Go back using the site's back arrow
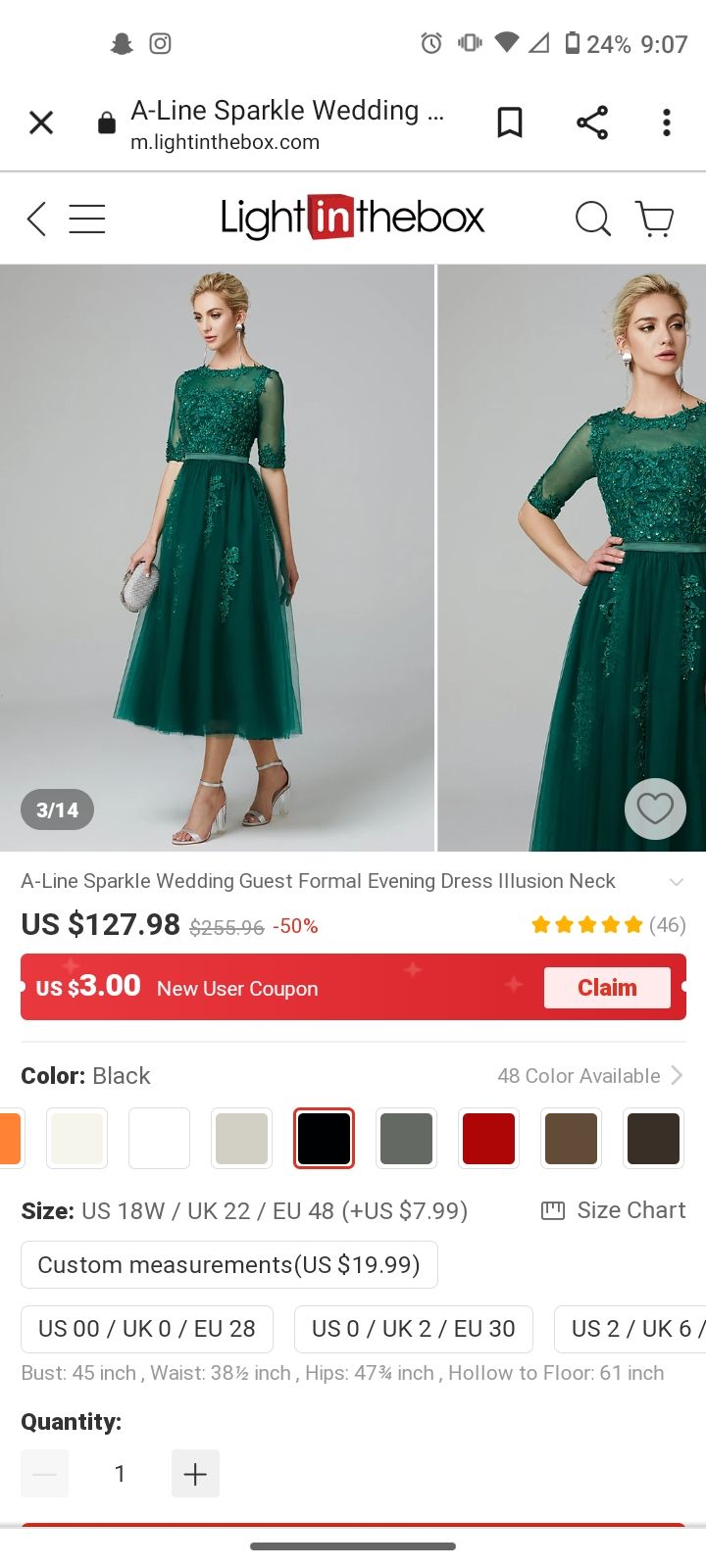 pyautogui.click(x=36, y=219)
